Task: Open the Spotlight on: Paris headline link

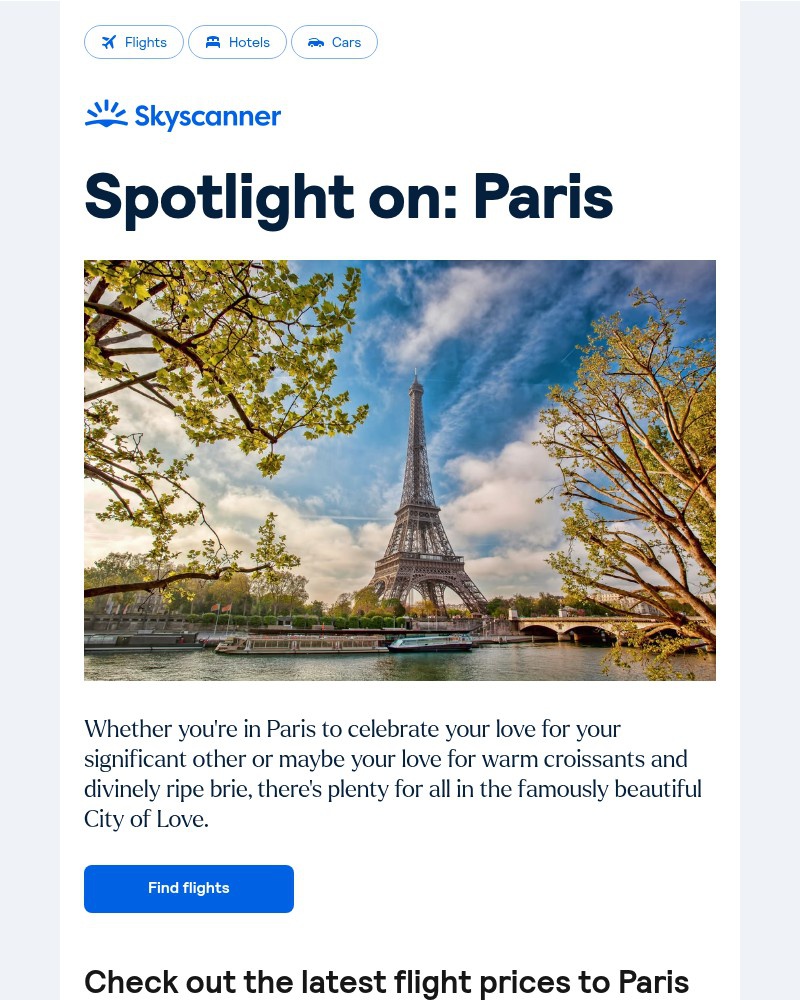Action: click(x=348, y=197)
